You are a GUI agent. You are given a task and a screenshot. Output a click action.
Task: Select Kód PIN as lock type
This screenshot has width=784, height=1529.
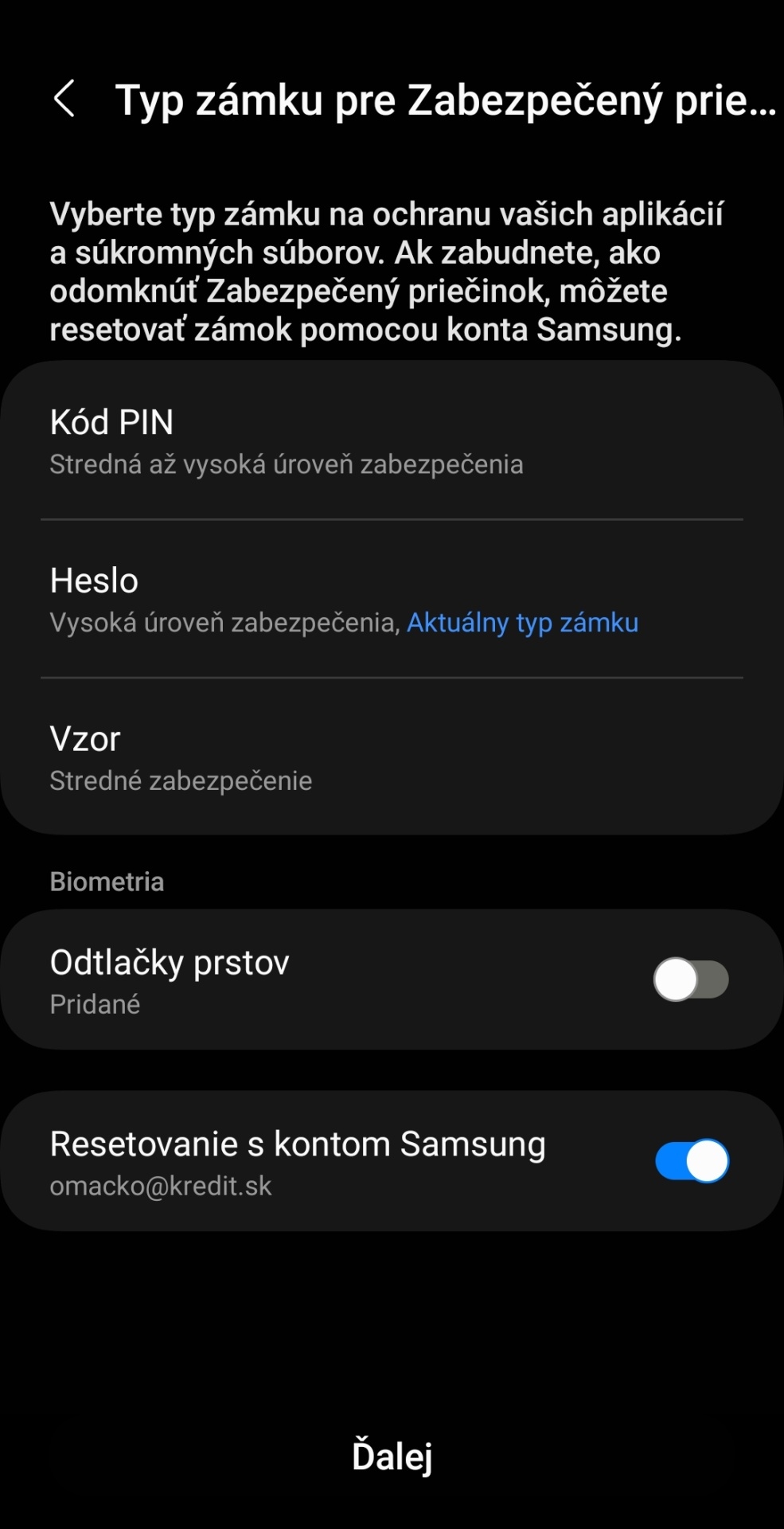[392, 440]
